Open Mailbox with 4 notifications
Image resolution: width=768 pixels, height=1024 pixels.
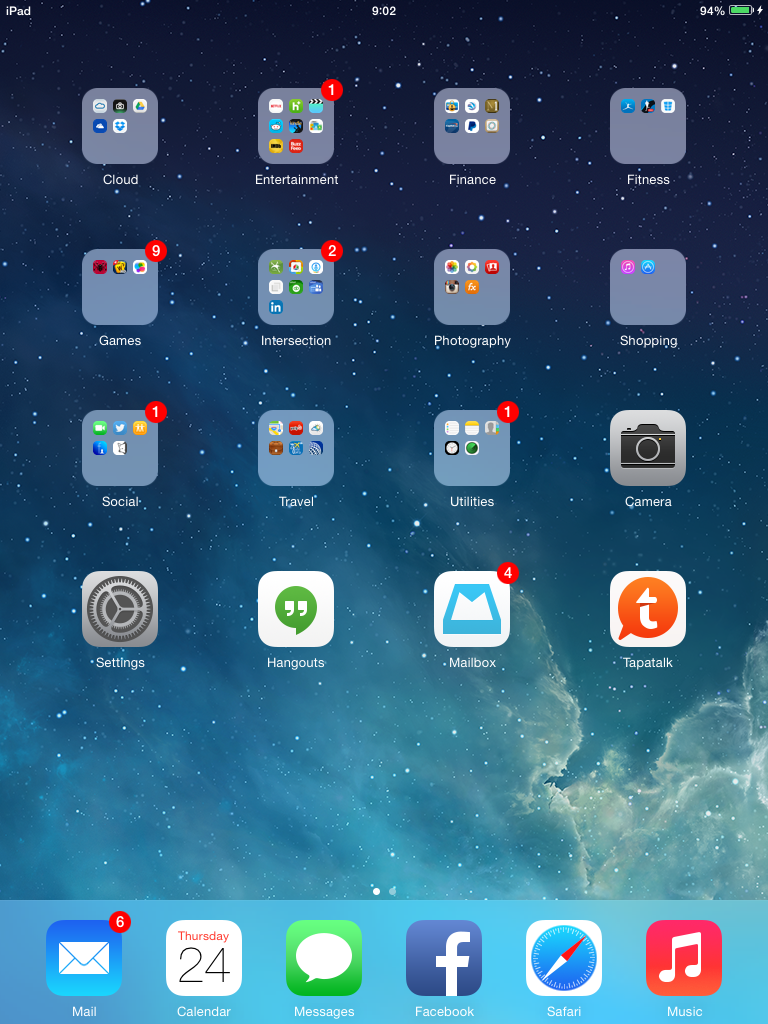[x=472, y=609]
